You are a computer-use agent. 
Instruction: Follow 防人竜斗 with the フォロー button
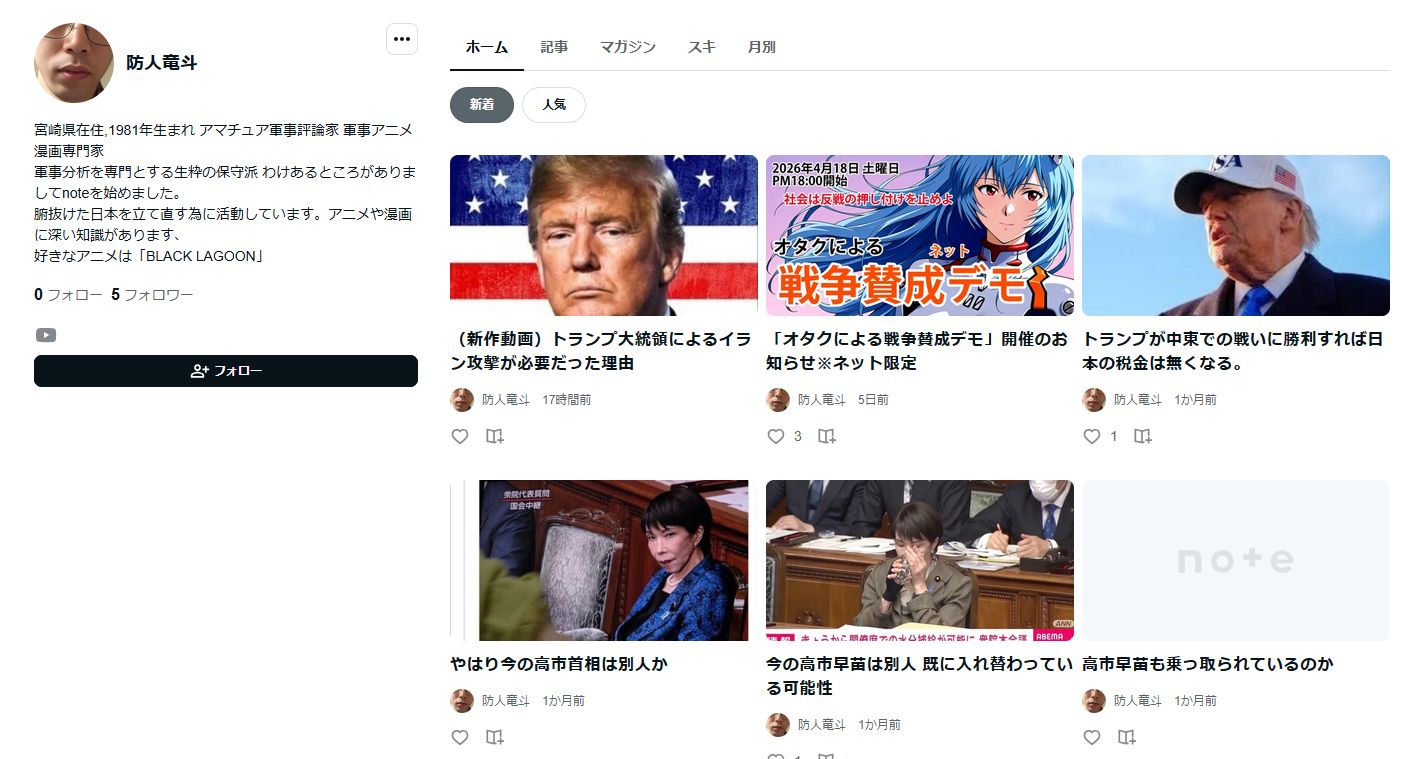click(226, 371)
